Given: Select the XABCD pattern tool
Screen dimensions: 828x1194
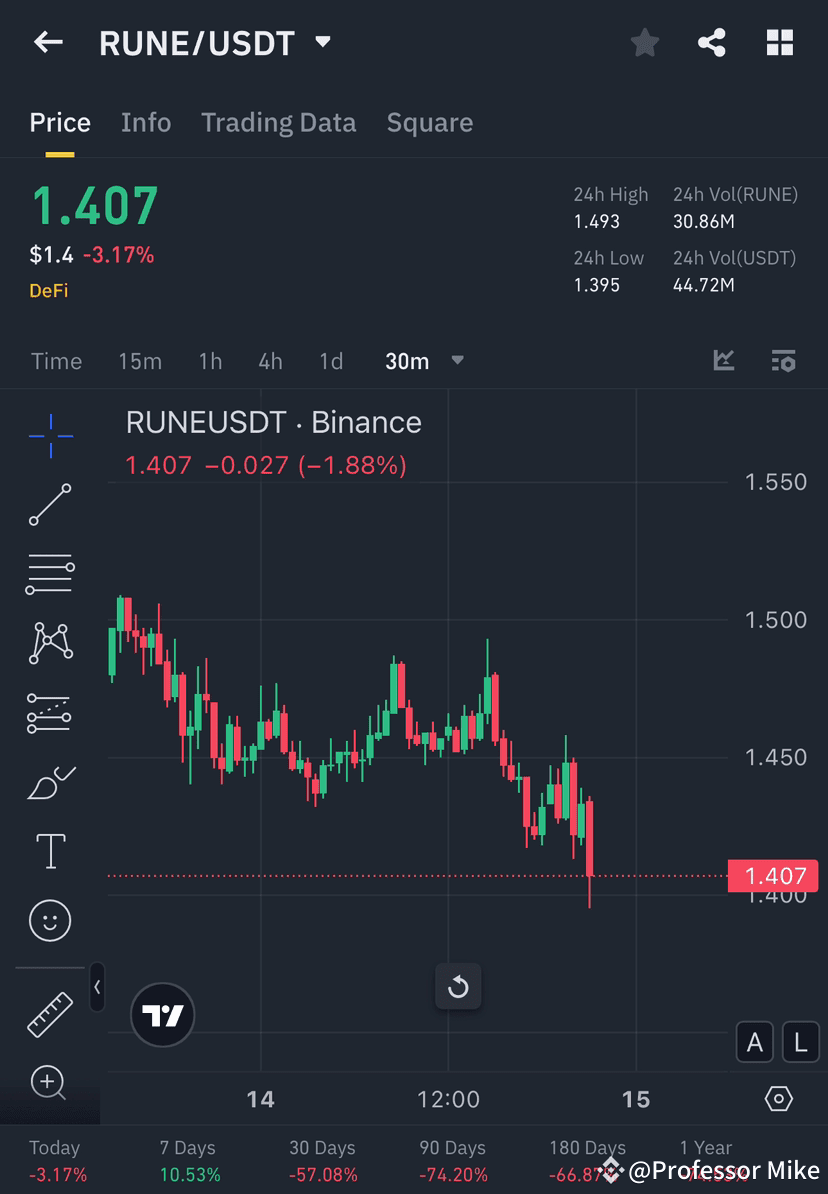Looking at the screenshot, I should [x=50, y=643].
